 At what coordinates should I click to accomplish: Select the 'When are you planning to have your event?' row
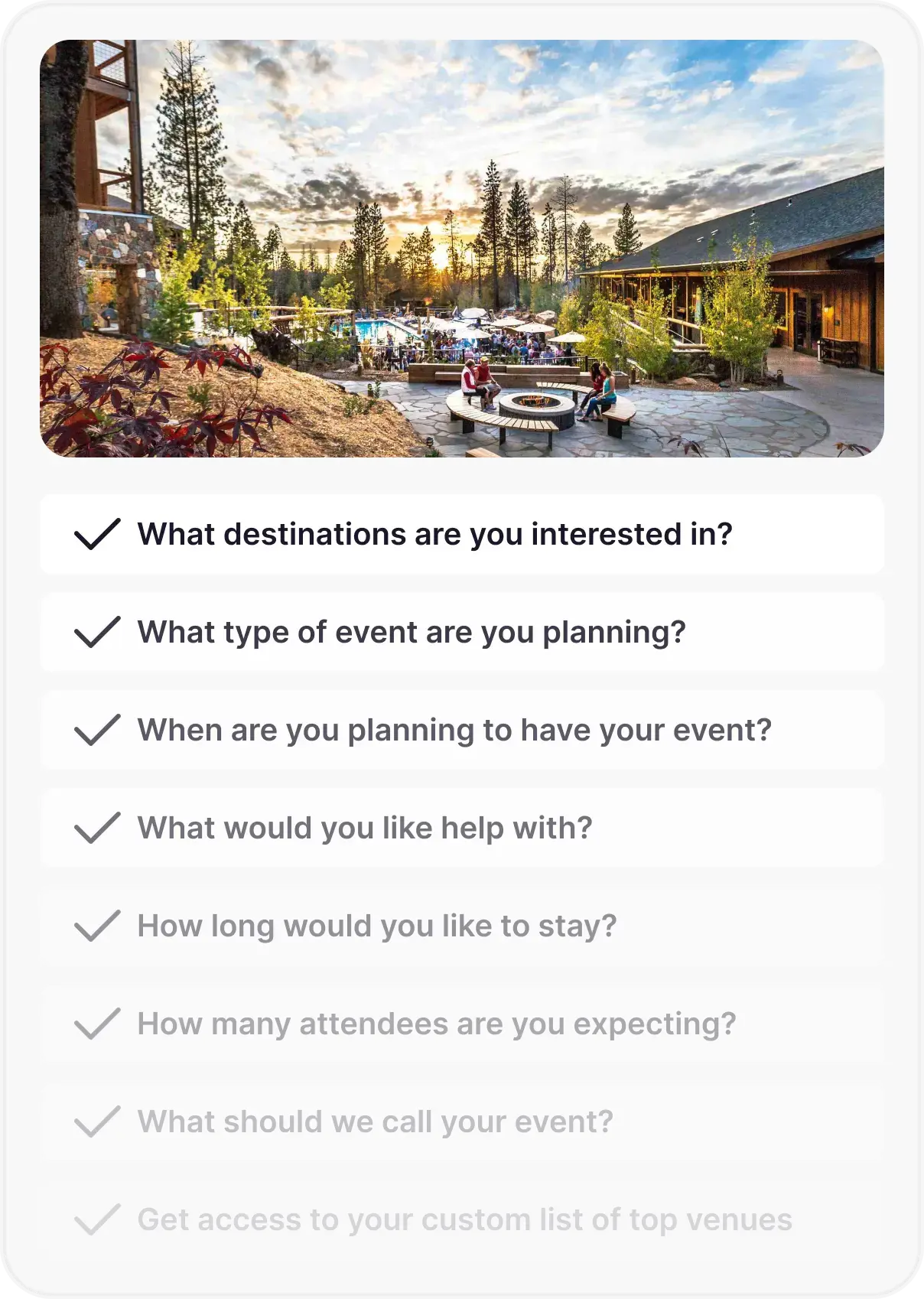pyautogui.click(x=462, y=731)
